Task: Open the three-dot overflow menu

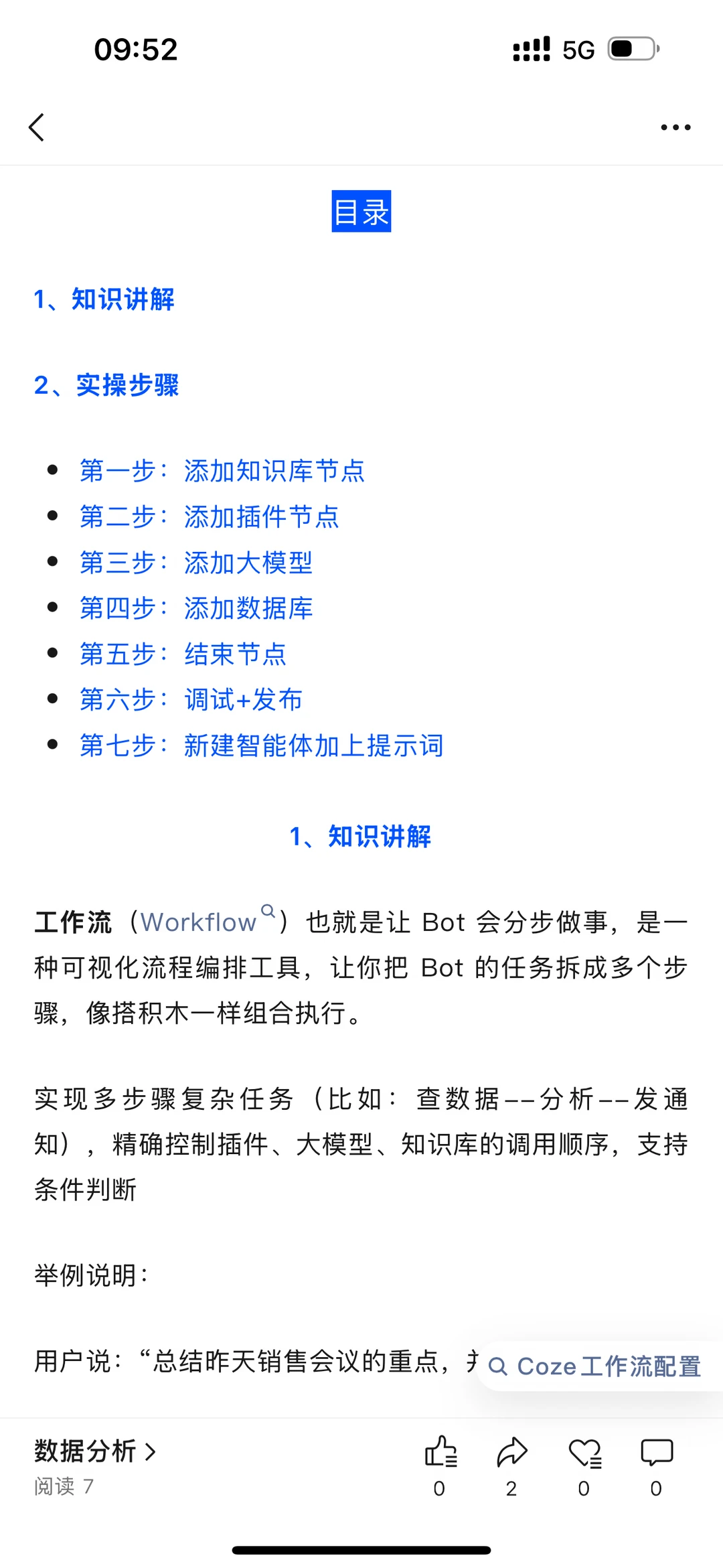Action: click(x=675, y=127)
